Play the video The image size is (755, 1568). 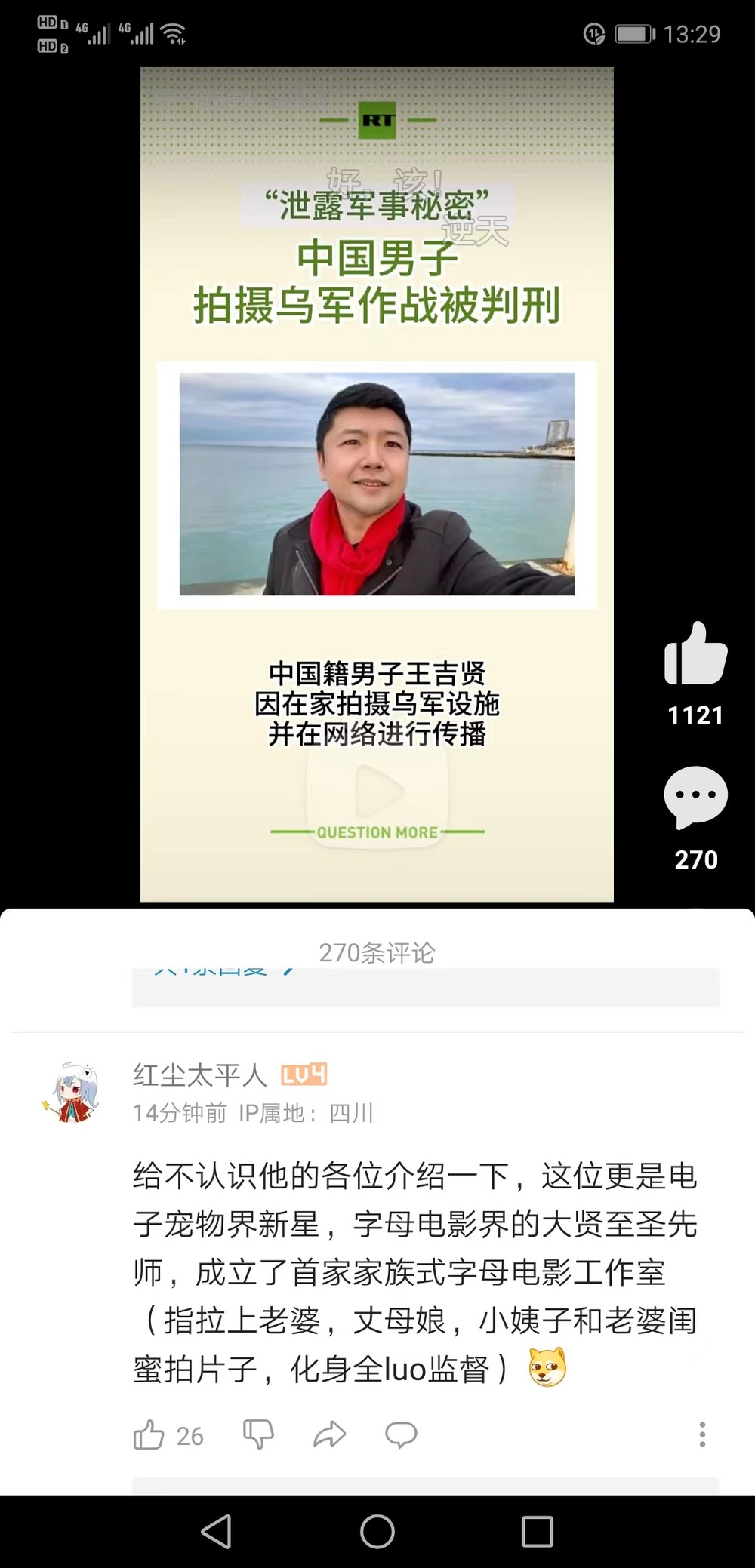point(377,791)
